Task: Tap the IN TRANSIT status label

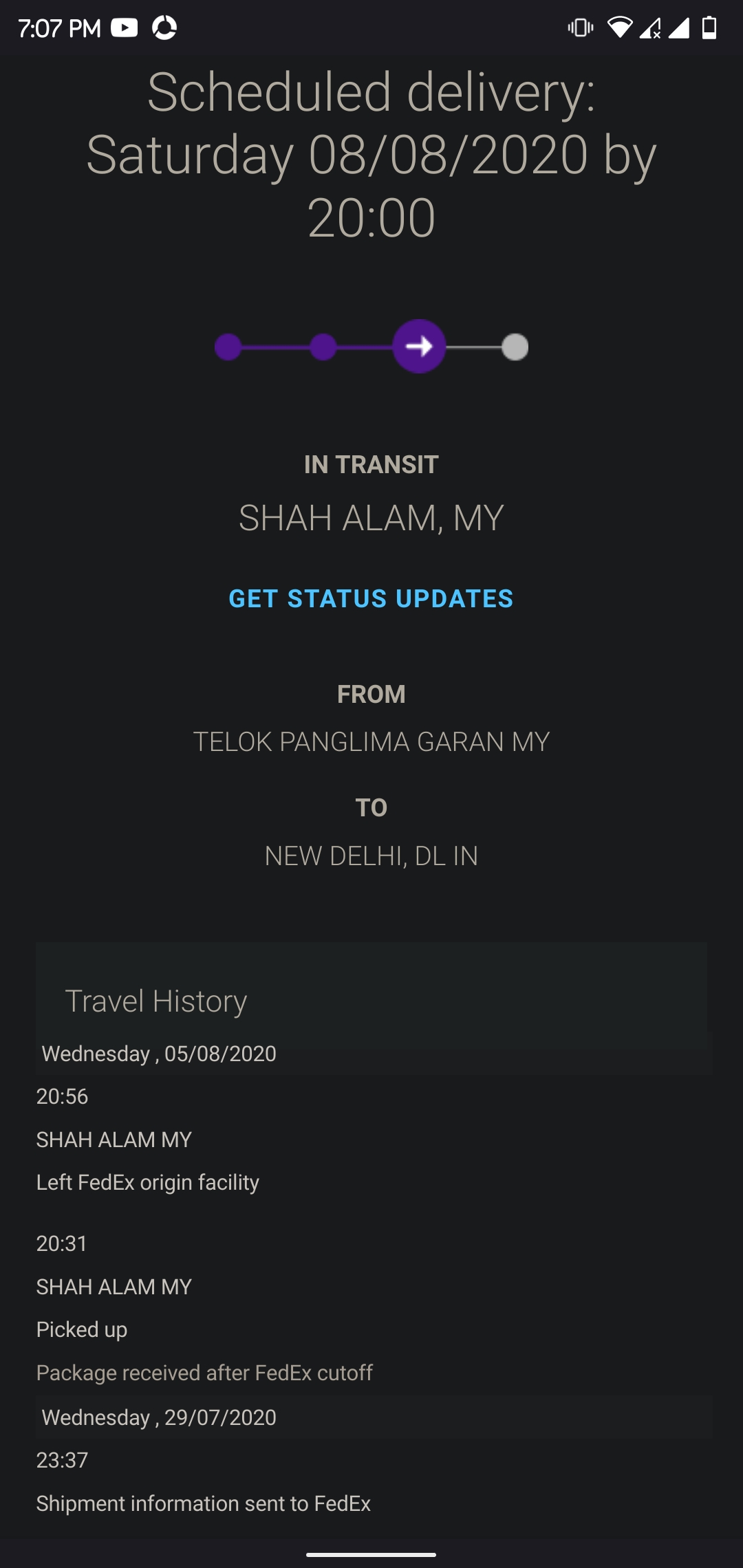Action: click(x=371, y=464)
